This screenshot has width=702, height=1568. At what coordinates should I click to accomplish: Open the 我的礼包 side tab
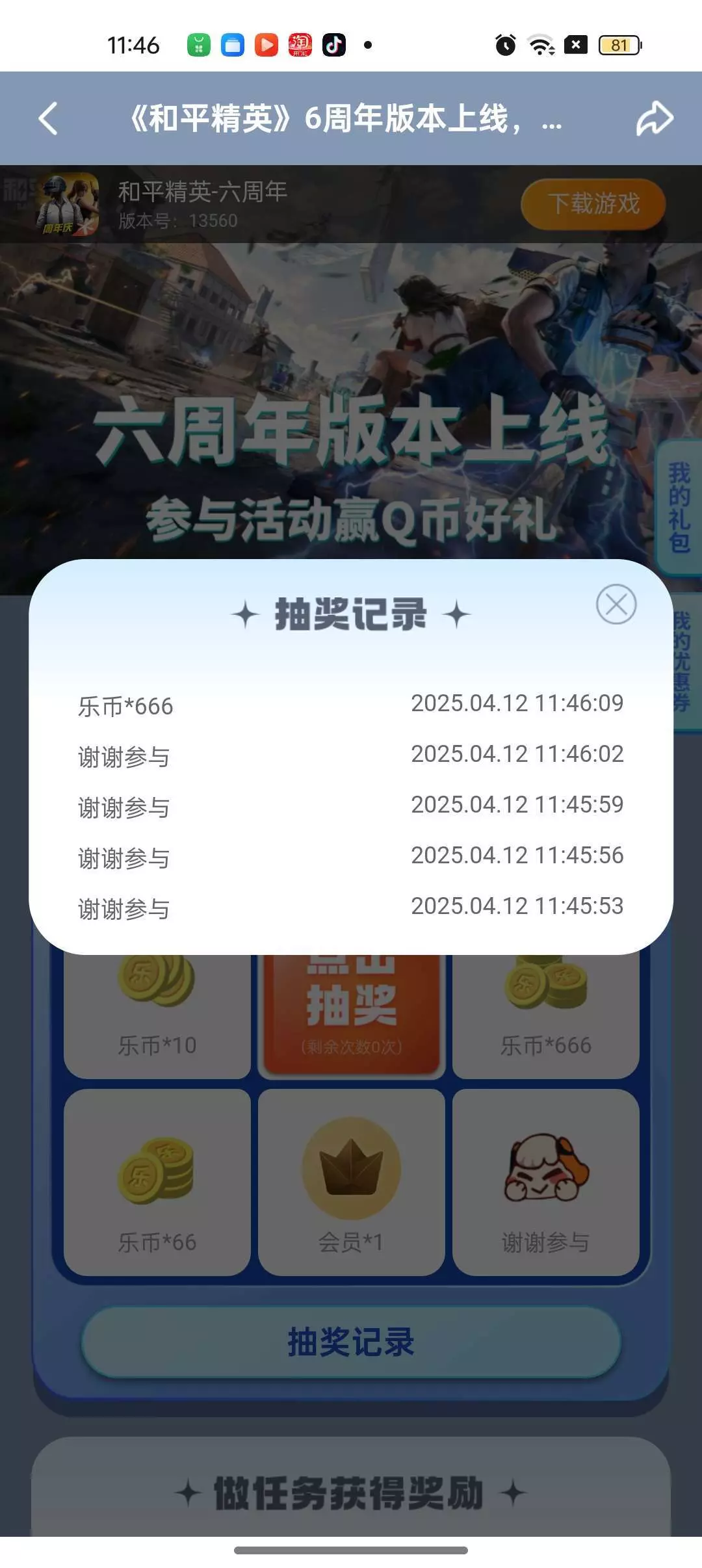coord(679,507)
